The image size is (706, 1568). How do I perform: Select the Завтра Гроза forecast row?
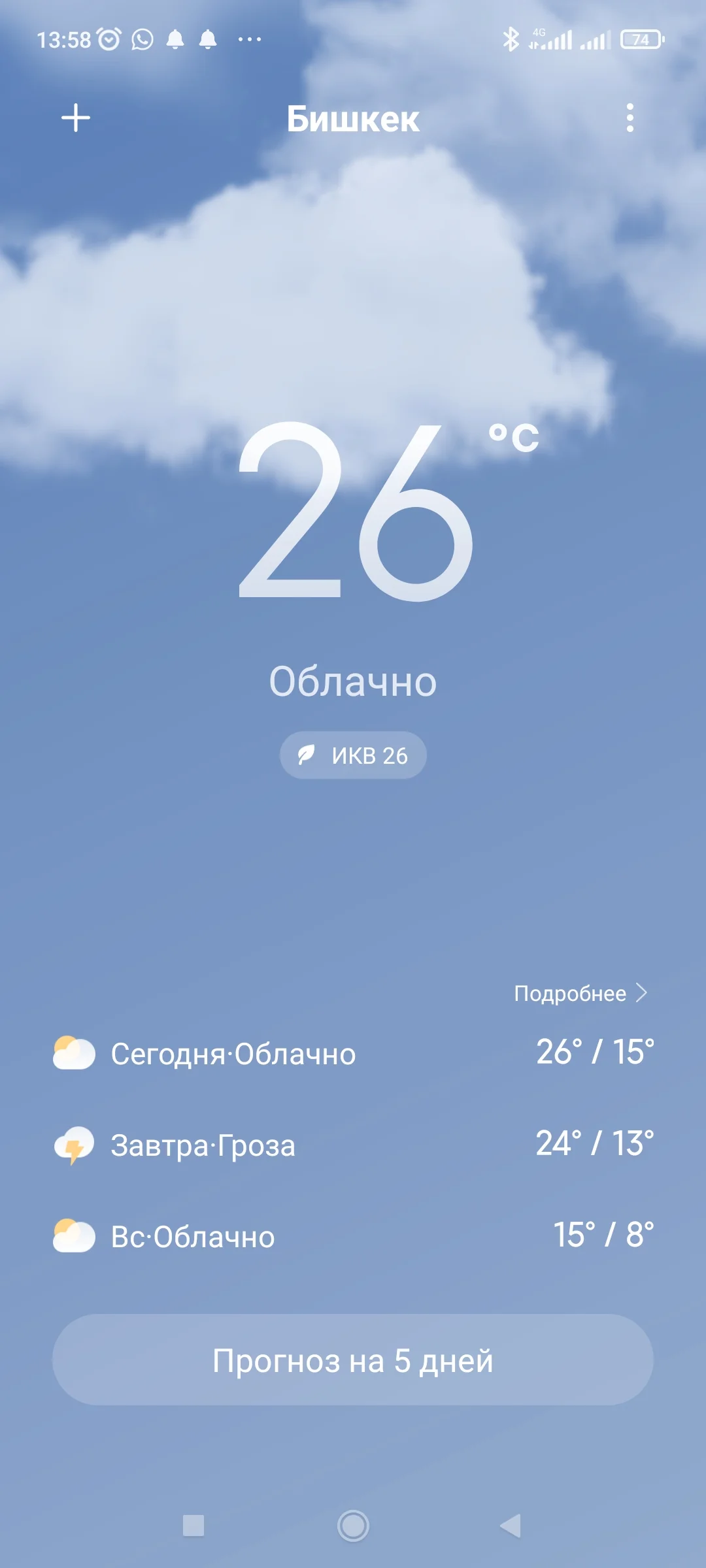tap(353, 1145)
